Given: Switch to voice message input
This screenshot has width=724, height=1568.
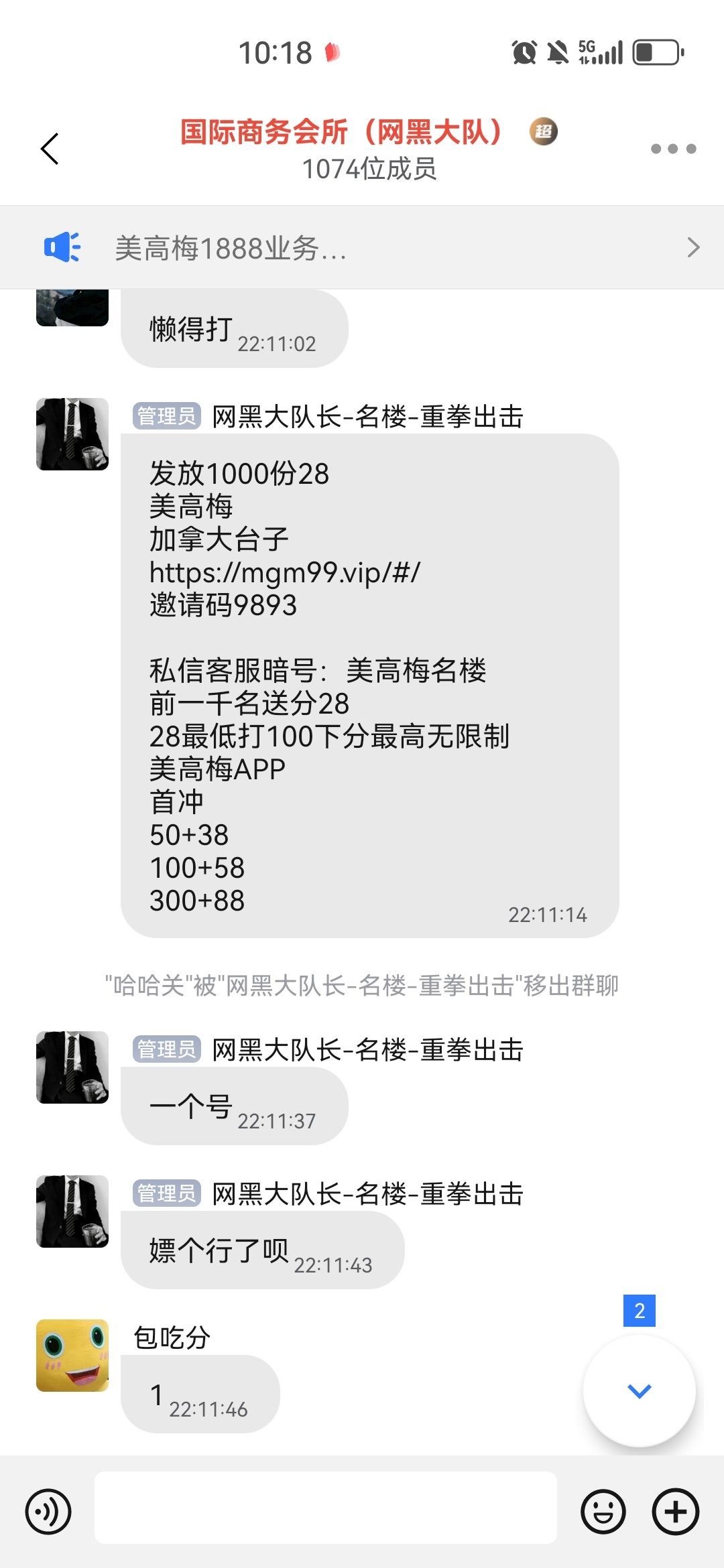Looking at the screenshot, I should (x=48, y=1512).
